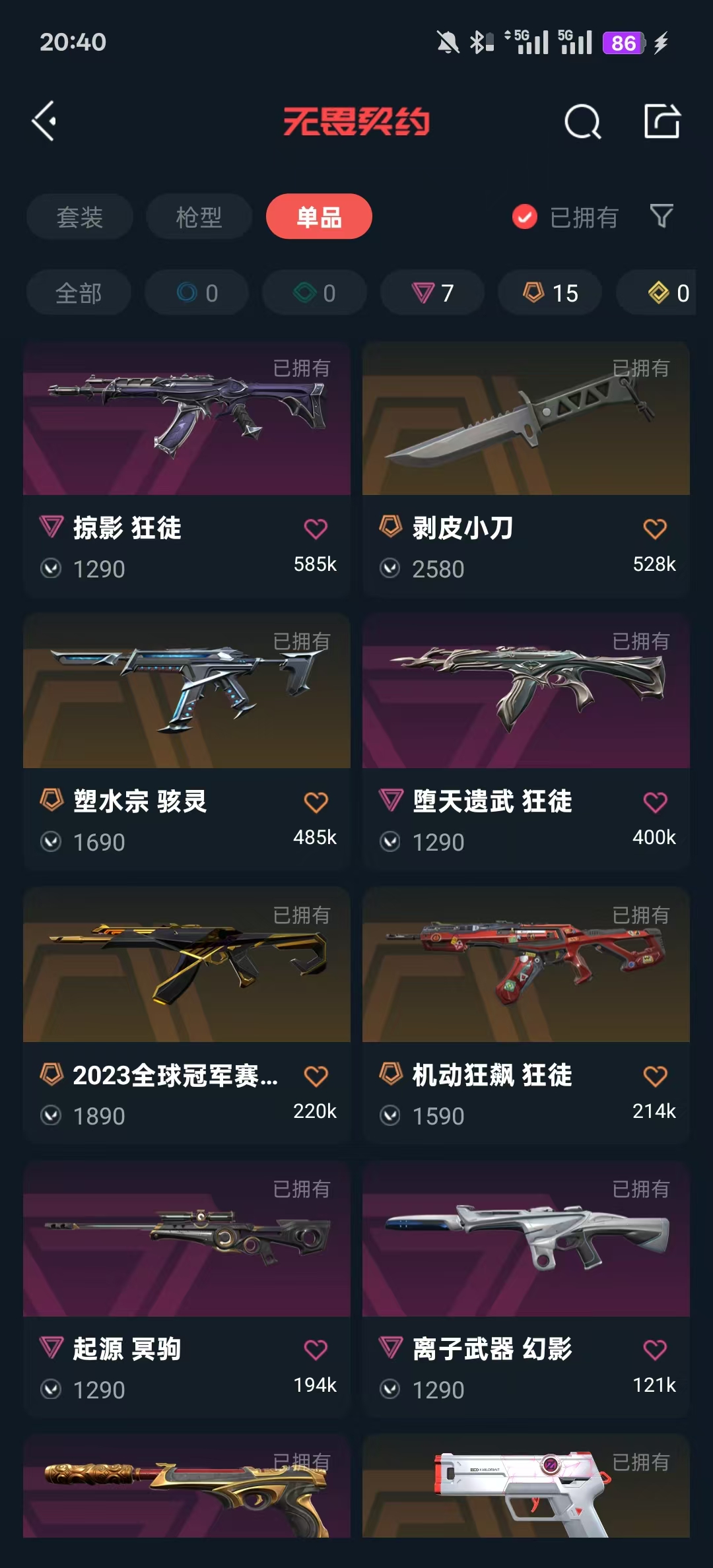
Task: Like the 塑水宗 骇灵 skin
Action: (316, 802)
